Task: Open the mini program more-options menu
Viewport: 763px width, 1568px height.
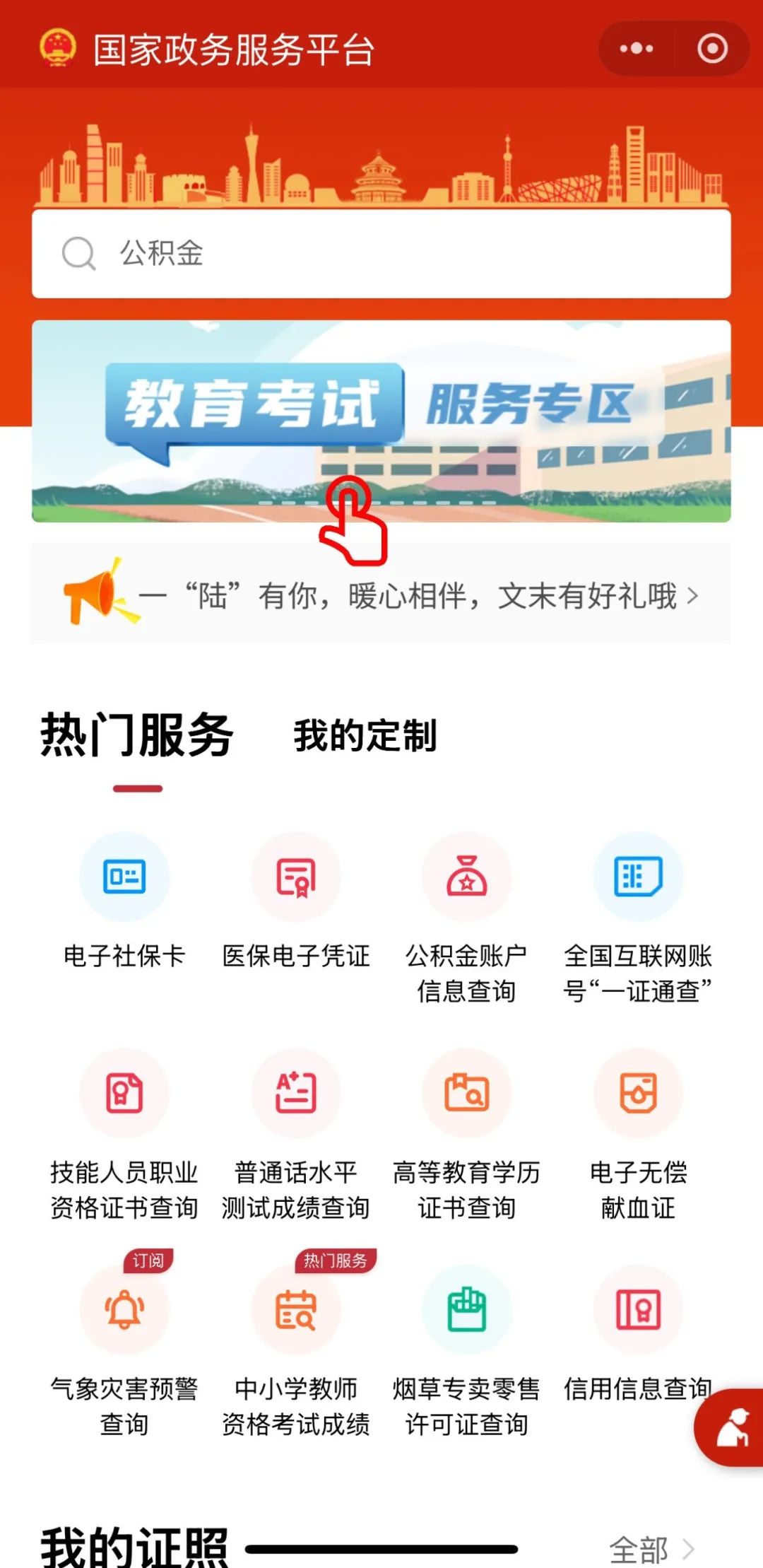Action: (637, 49)
